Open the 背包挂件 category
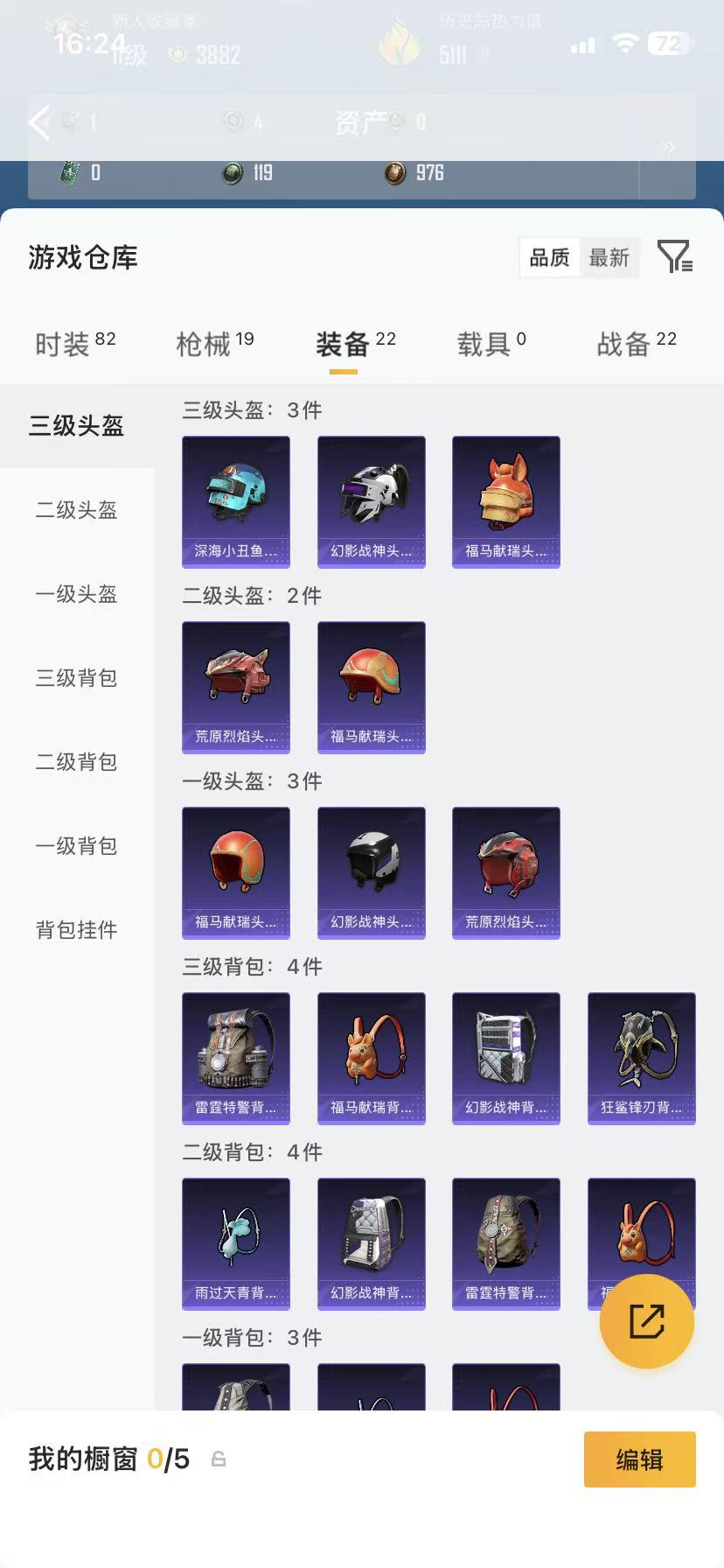 tap(75, 931)
